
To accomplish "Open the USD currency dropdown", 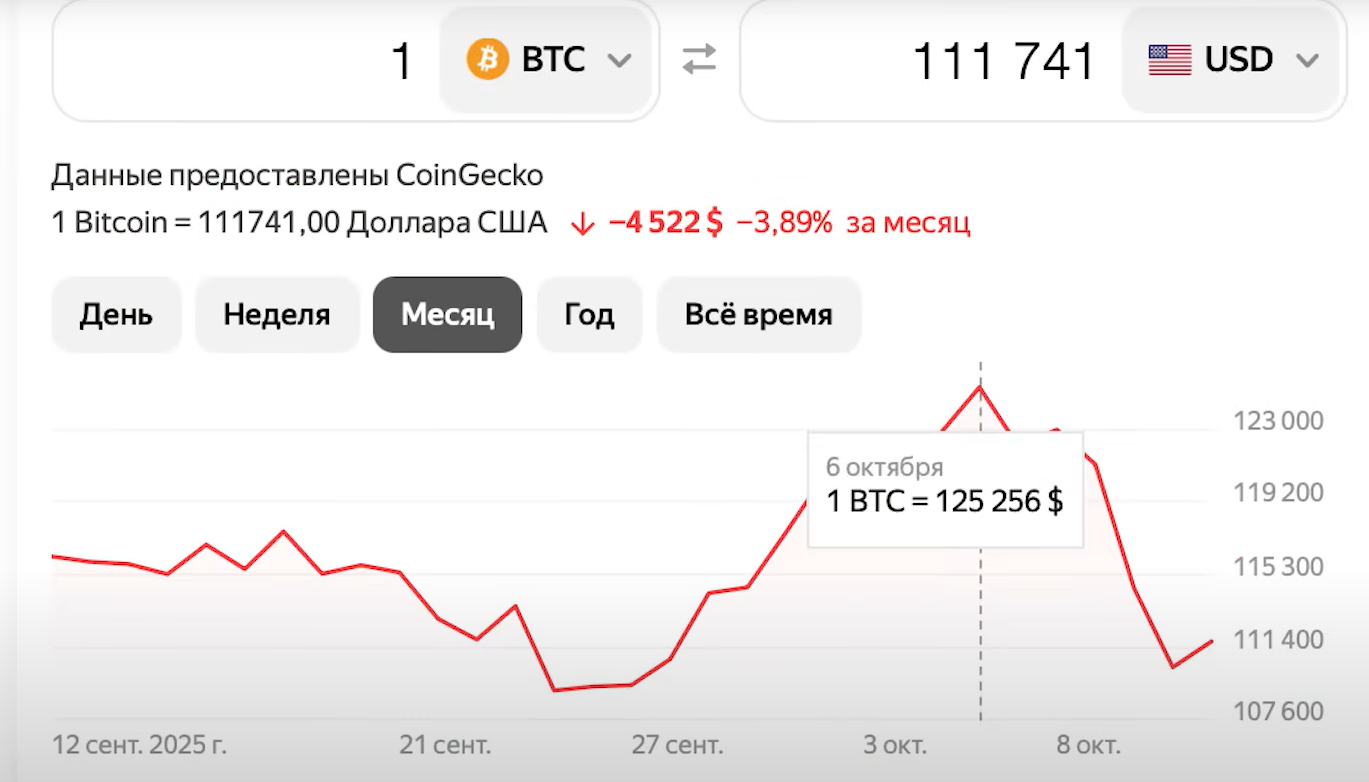I will [1230, 60].
